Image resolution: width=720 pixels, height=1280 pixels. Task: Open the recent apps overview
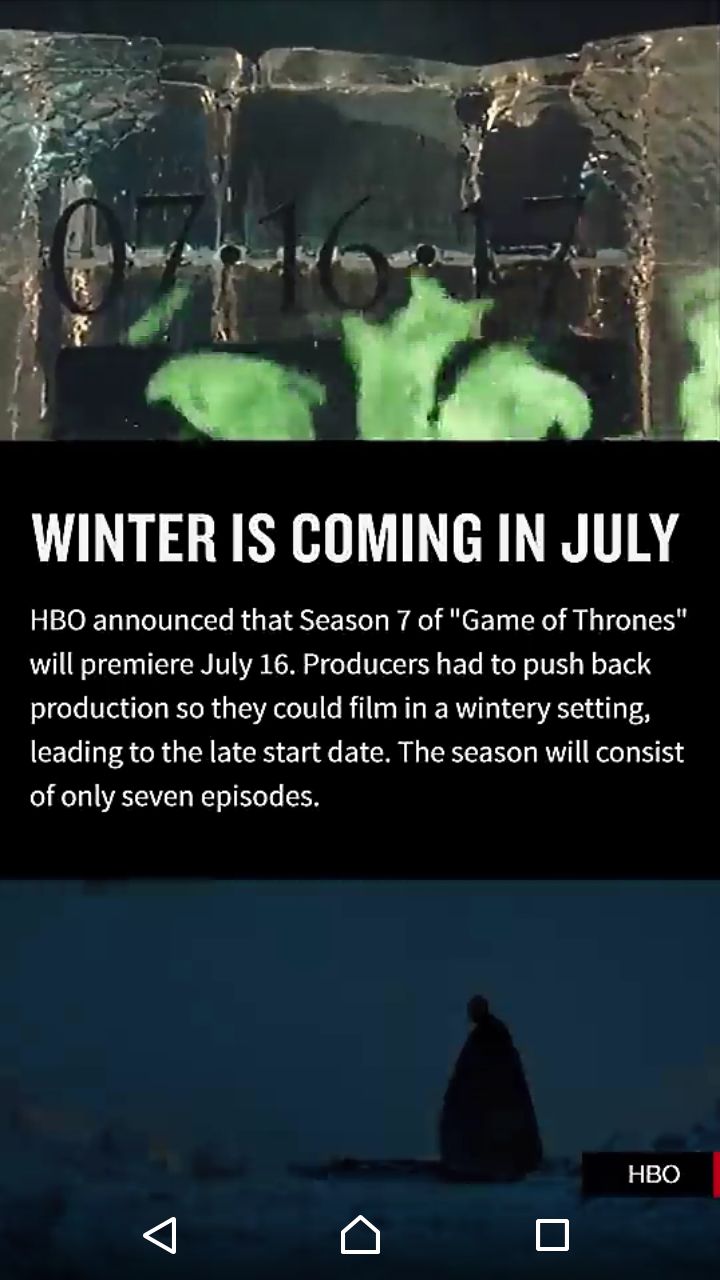coord(552,1235)
